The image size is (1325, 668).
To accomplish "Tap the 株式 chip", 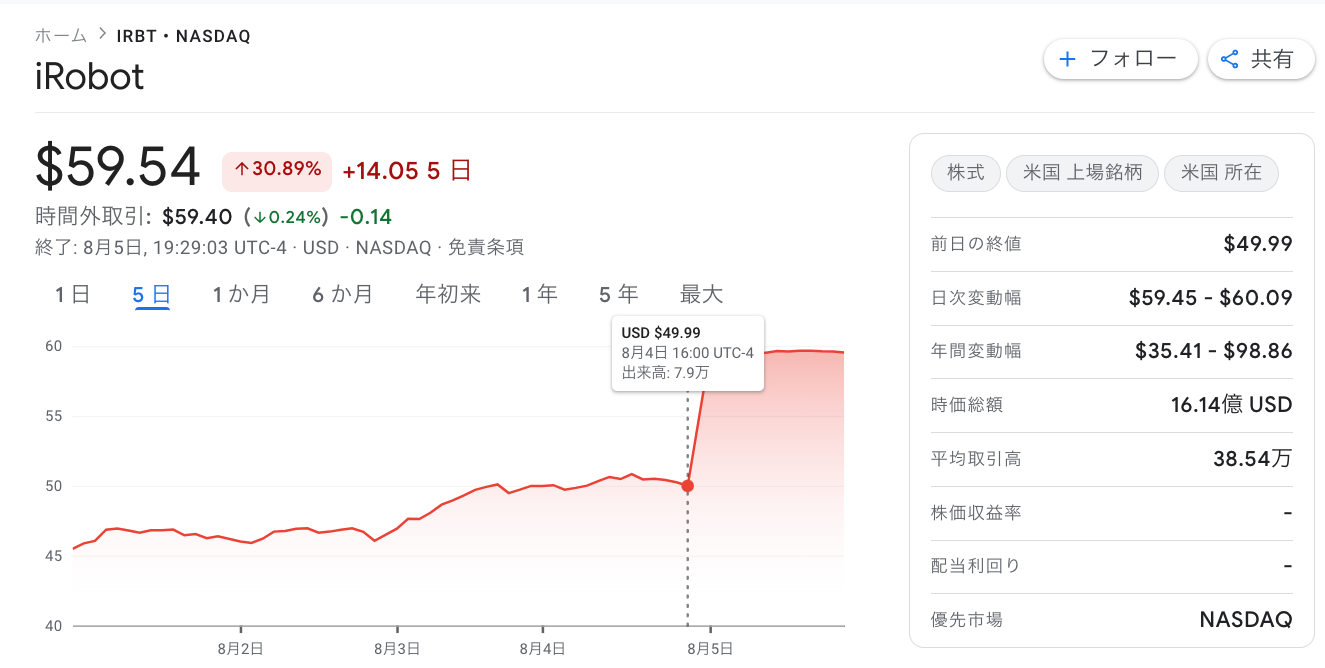I will pos(965,173).
